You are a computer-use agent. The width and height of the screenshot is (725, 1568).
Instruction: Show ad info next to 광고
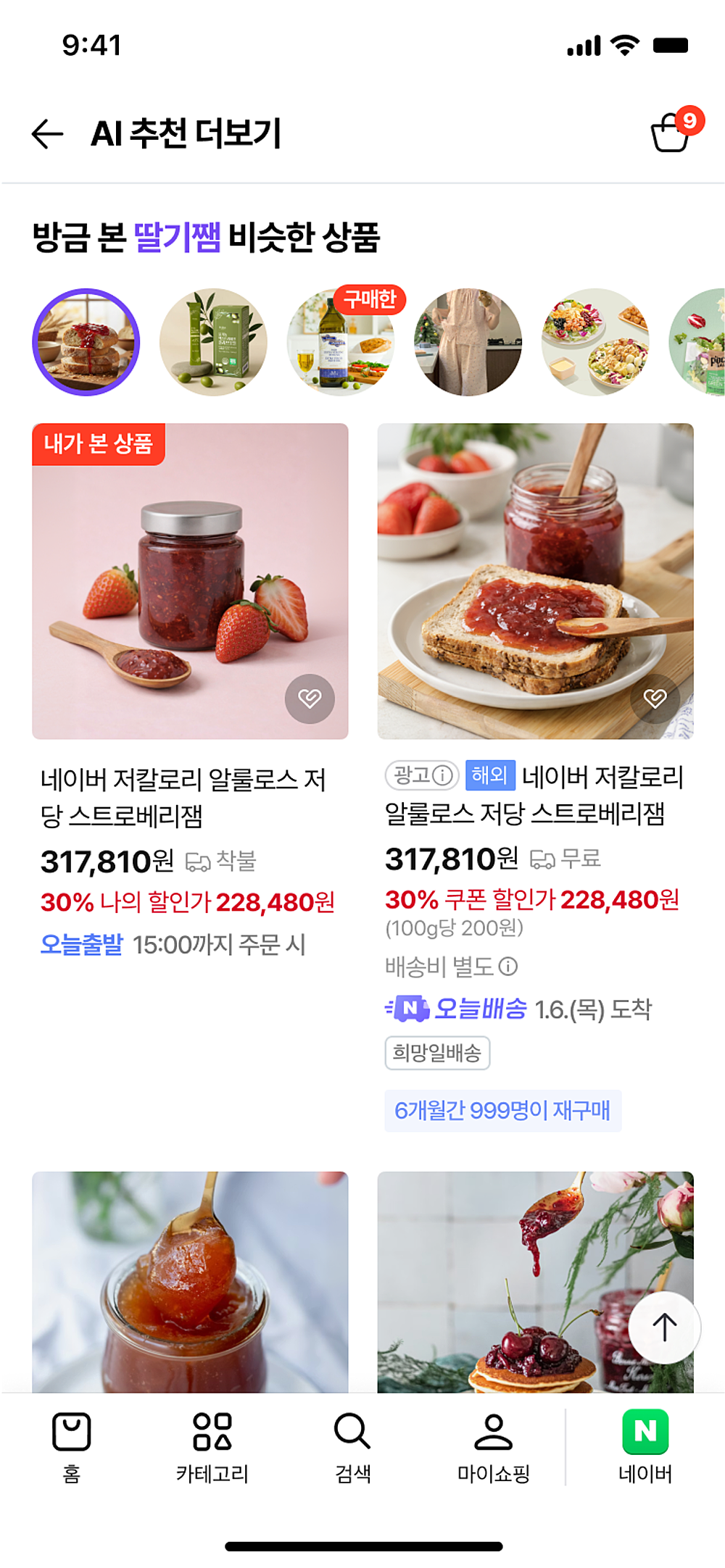point(442,776)
